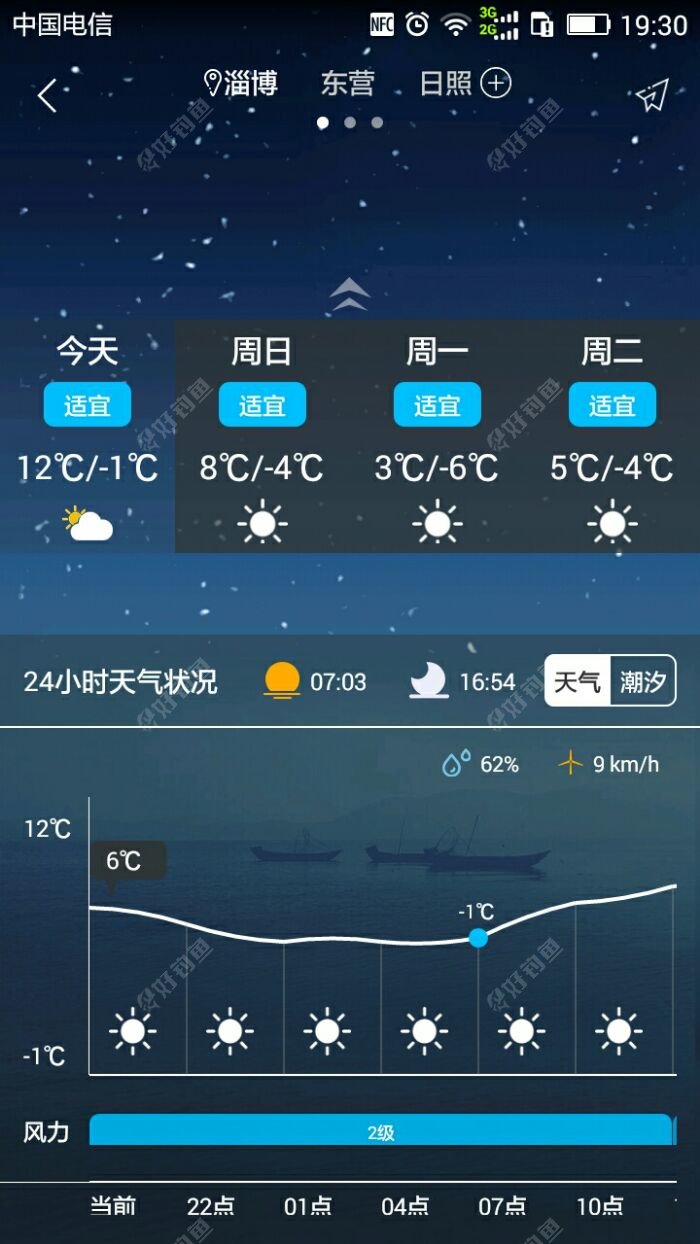Open the 周二 forecast card

pyautogui.click(x=612, y=437)
